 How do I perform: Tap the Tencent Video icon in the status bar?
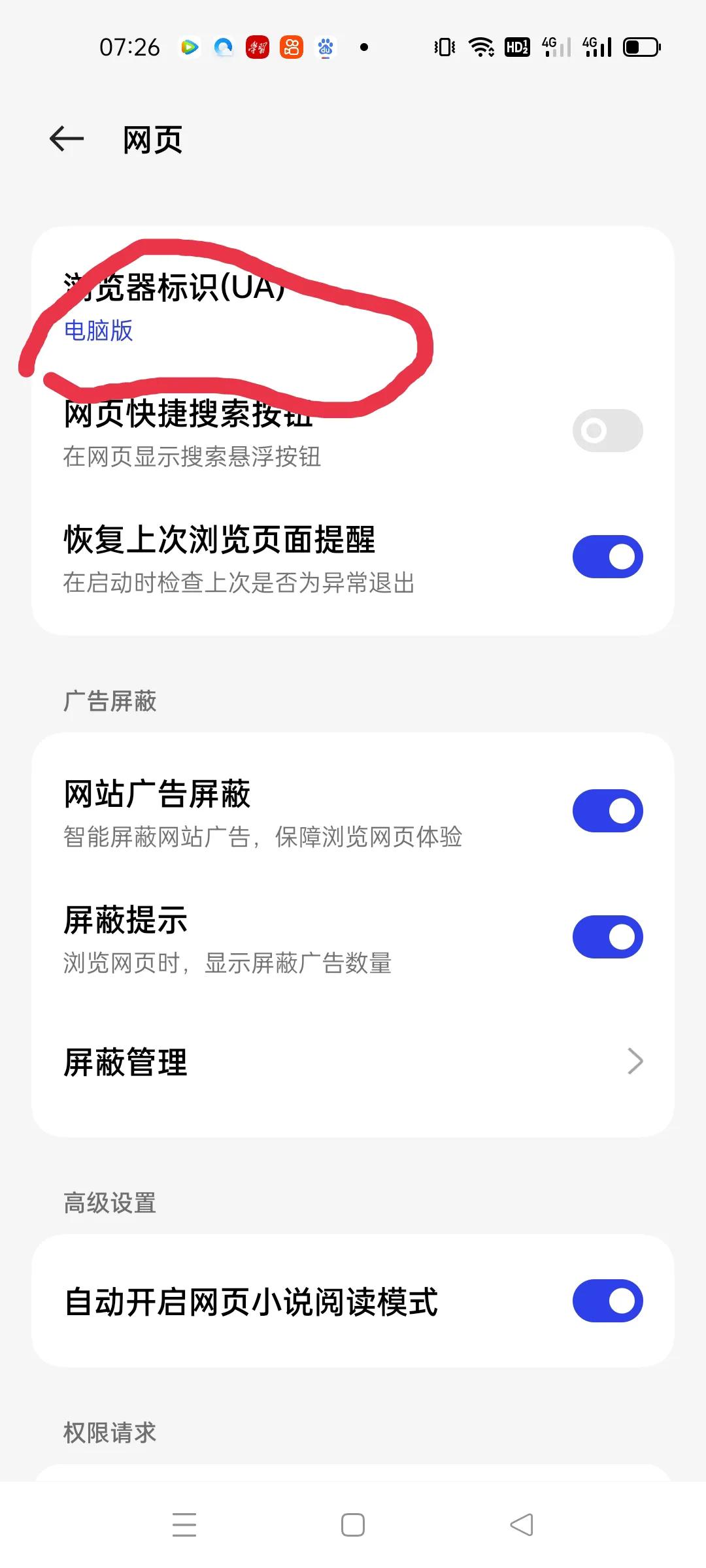tap(190, 48)
